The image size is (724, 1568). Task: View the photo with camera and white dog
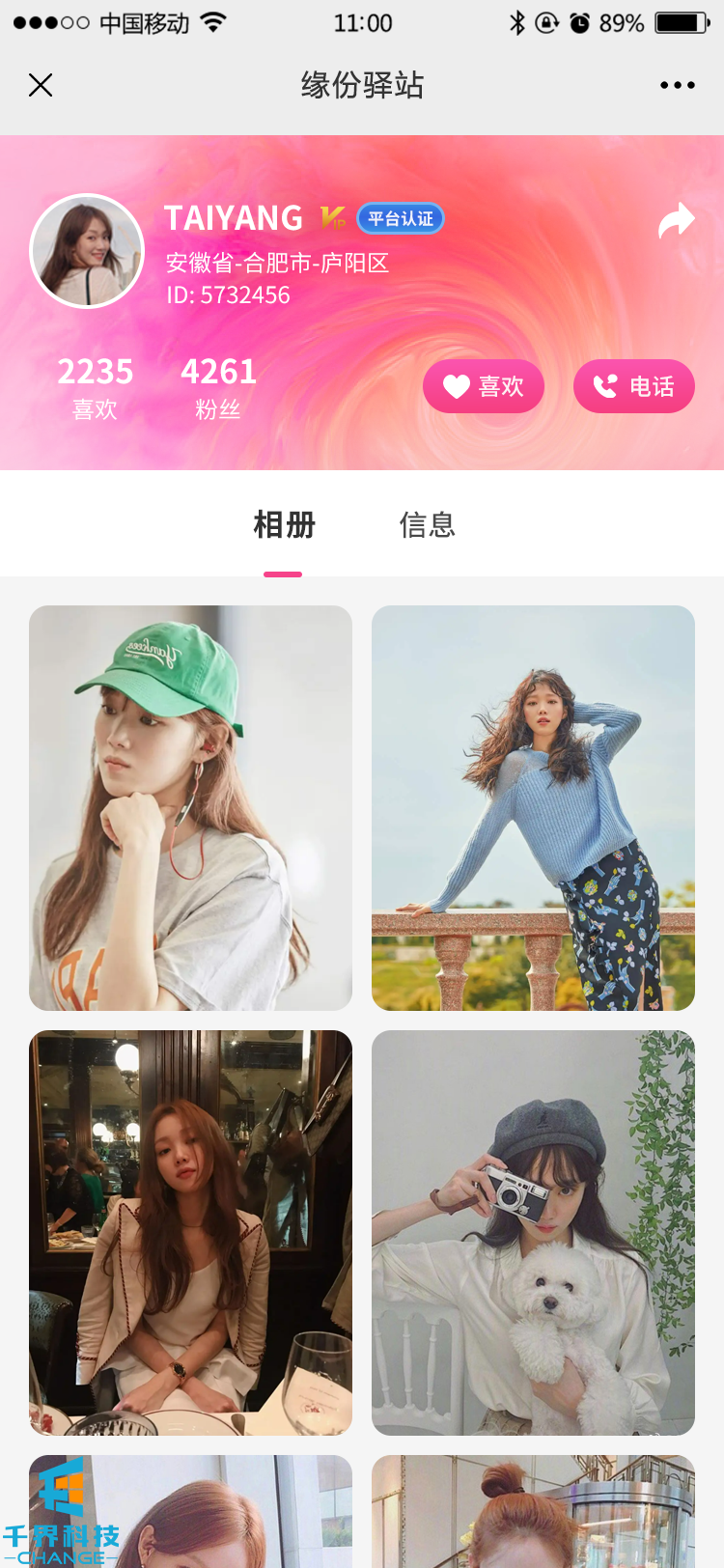[533, 1232]
